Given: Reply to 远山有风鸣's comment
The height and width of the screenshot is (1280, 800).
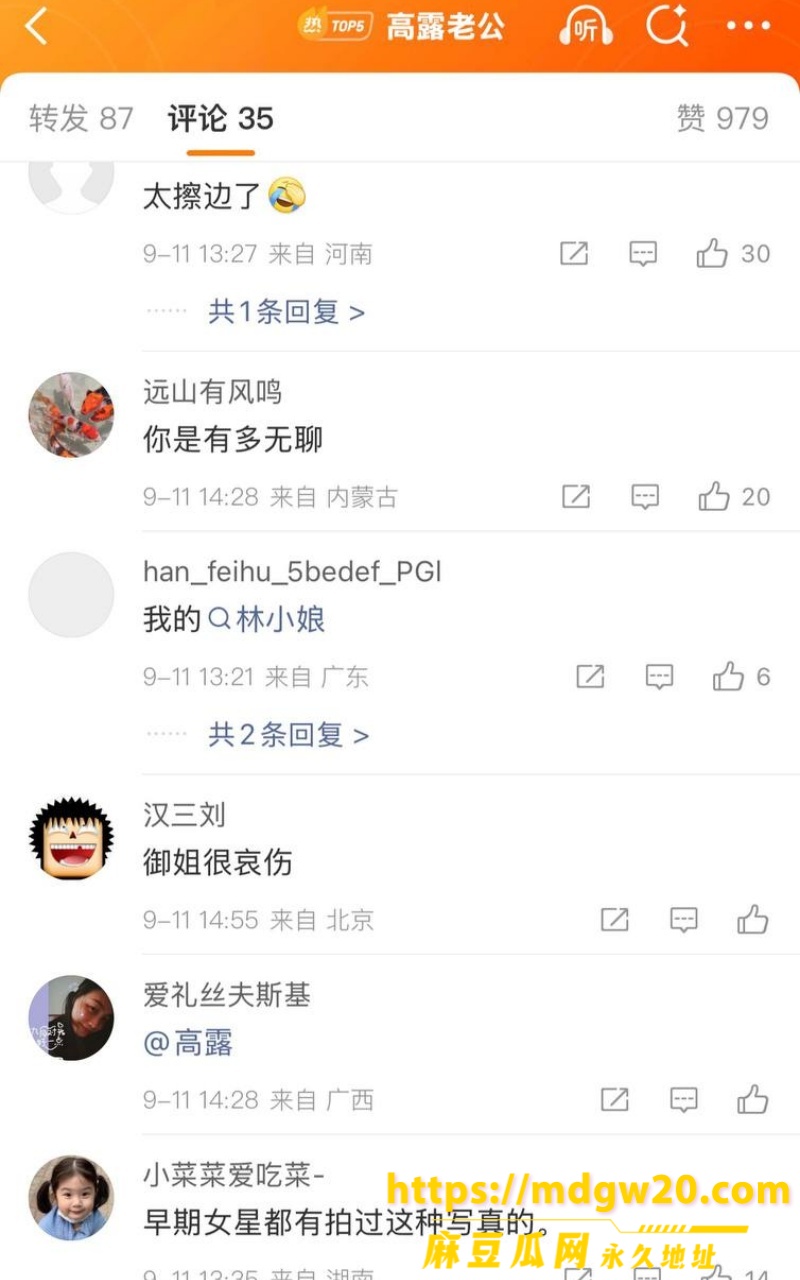Looking at the screenshot, I should tap(645, 496).
